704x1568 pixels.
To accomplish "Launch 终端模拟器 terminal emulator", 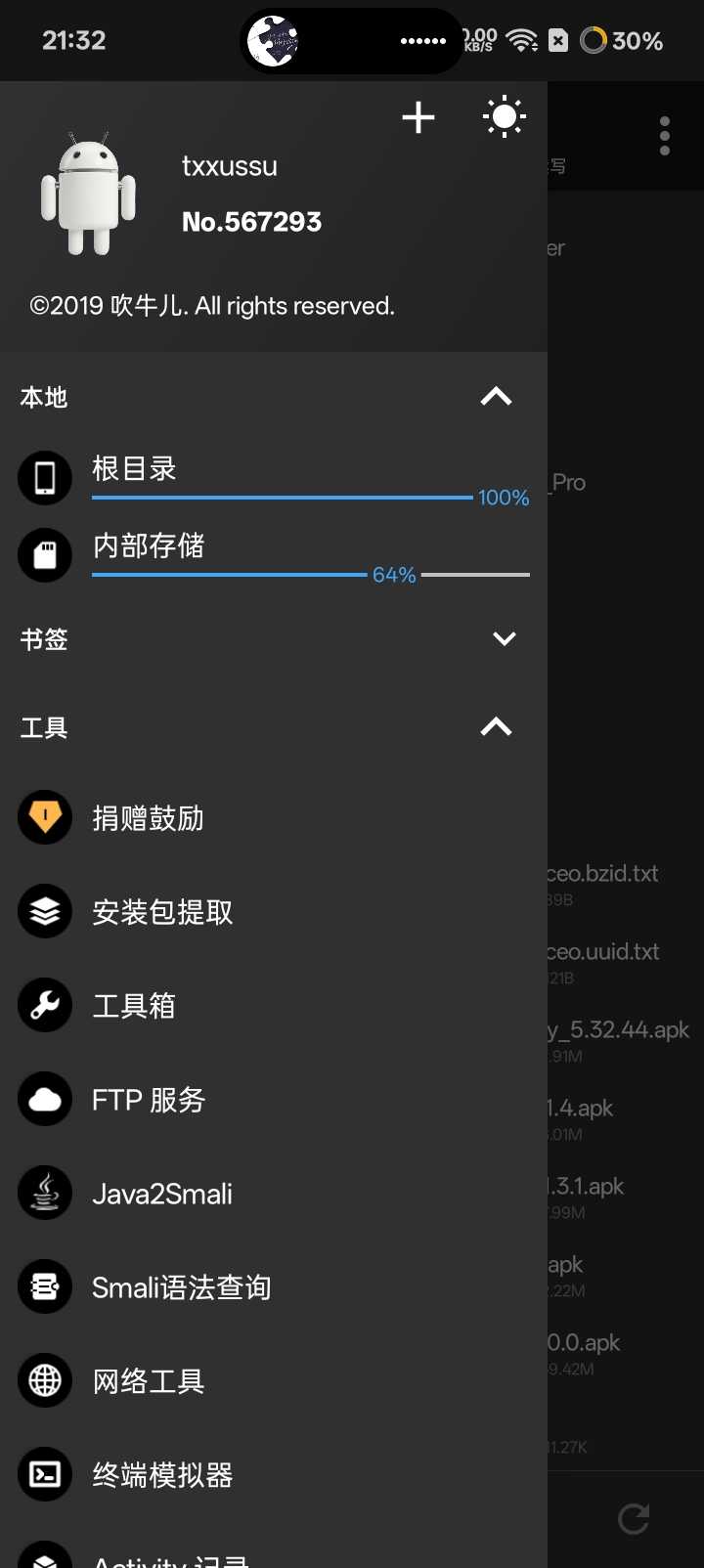I will pyautogui.click(x=162, y=1475).
